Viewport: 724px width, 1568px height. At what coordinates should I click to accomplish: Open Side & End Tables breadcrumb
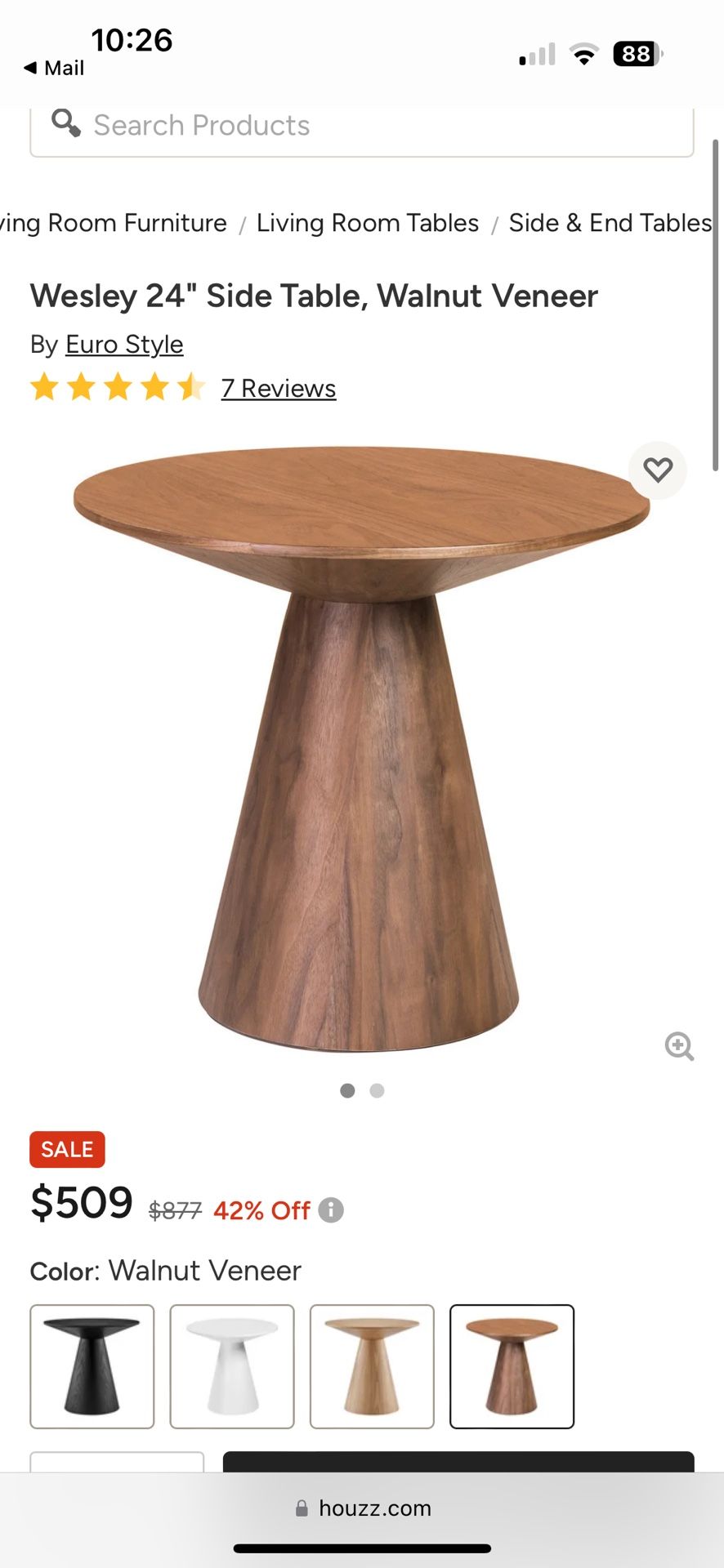tap(610, 223)
